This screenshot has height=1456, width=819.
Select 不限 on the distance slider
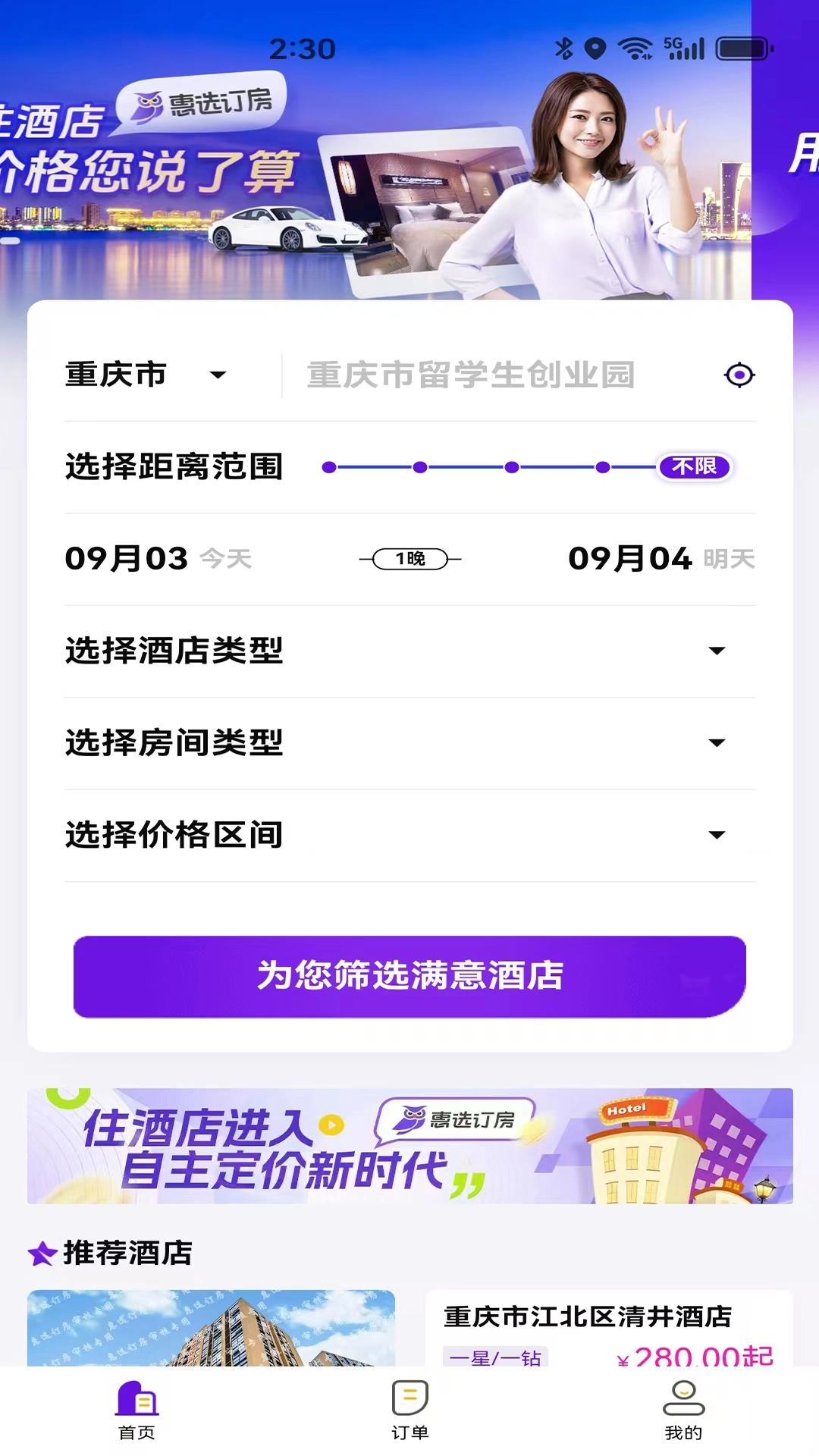click(693, 468)
